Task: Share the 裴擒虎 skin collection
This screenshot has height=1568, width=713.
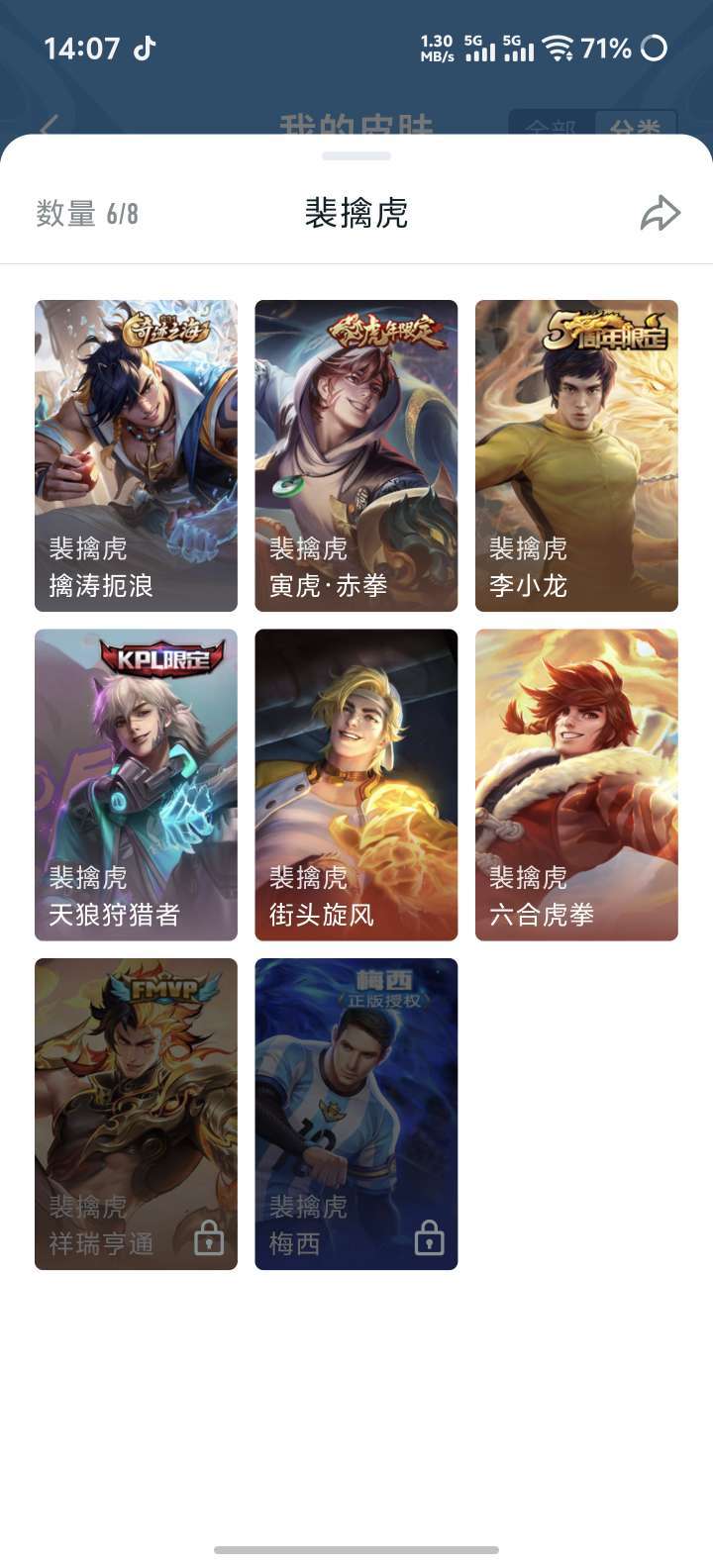Action: tap(660, 213)
